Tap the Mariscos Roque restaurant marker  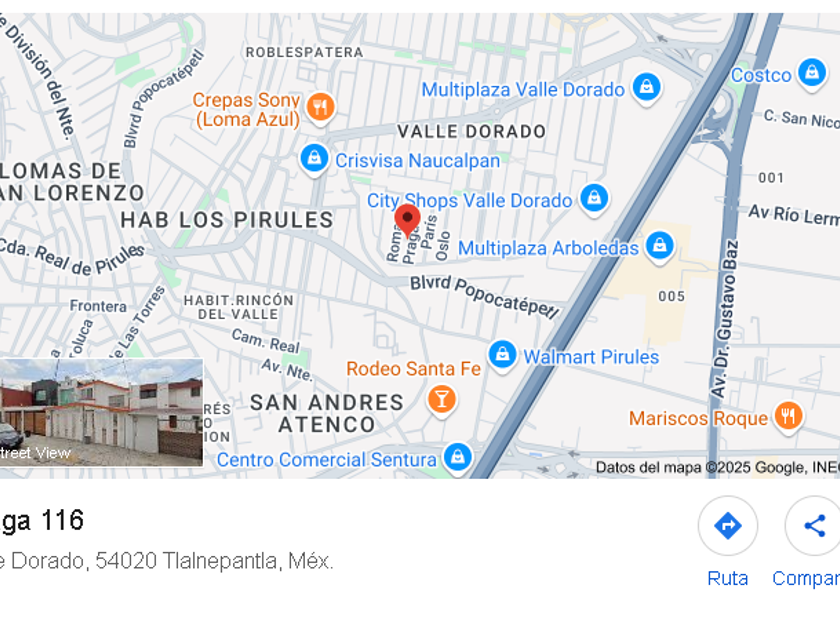click(789, 417)
